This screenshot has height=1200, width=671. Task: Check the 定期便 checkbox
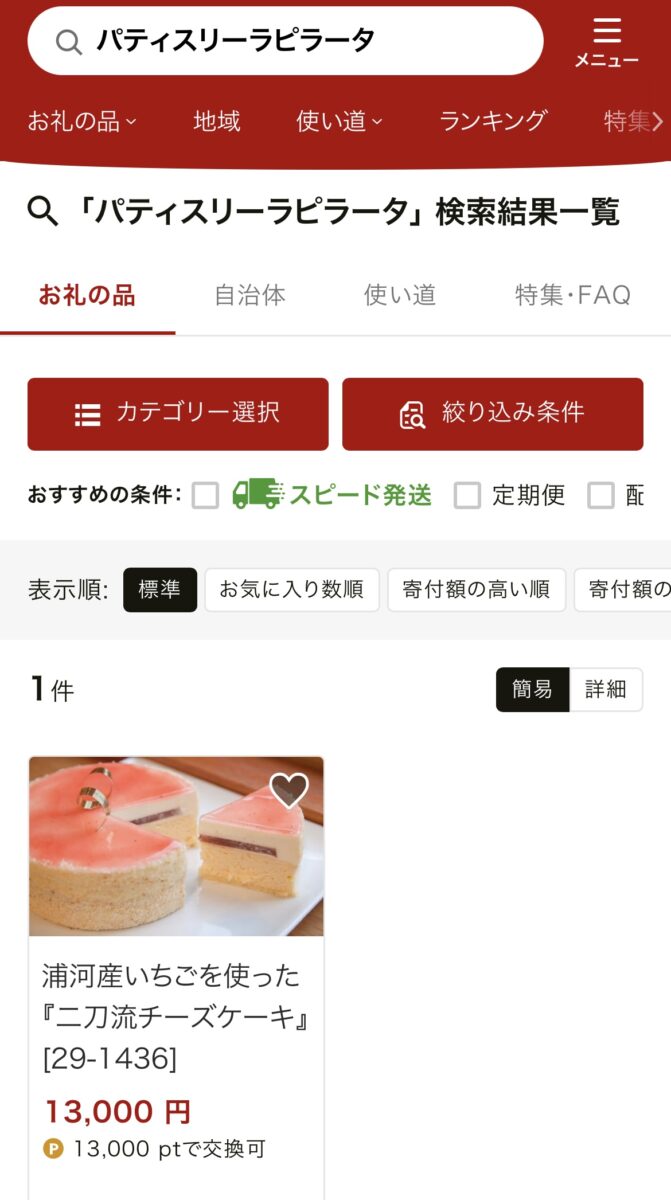468,495
